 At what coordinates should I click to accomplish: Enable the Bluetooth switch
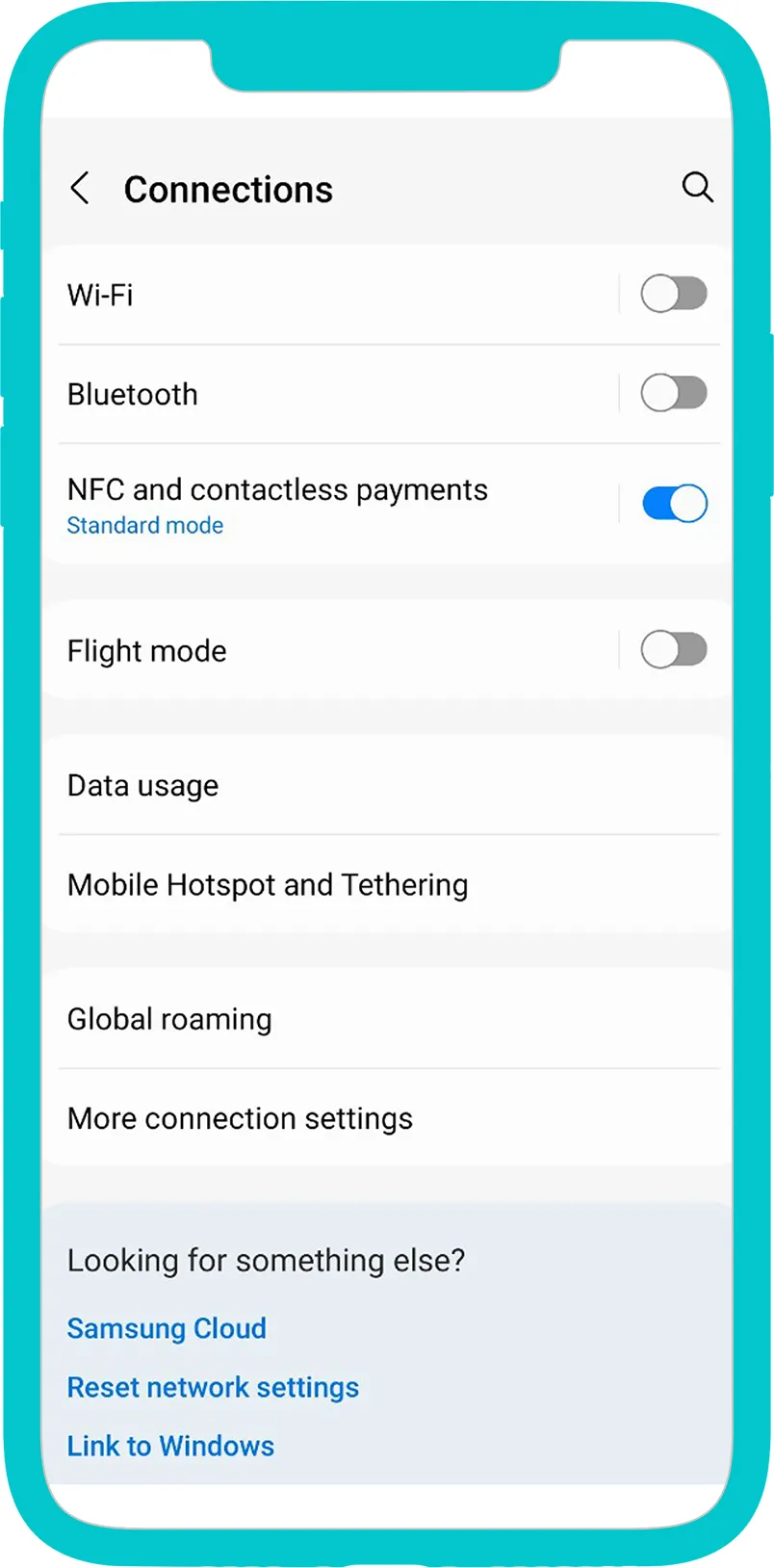674,393
